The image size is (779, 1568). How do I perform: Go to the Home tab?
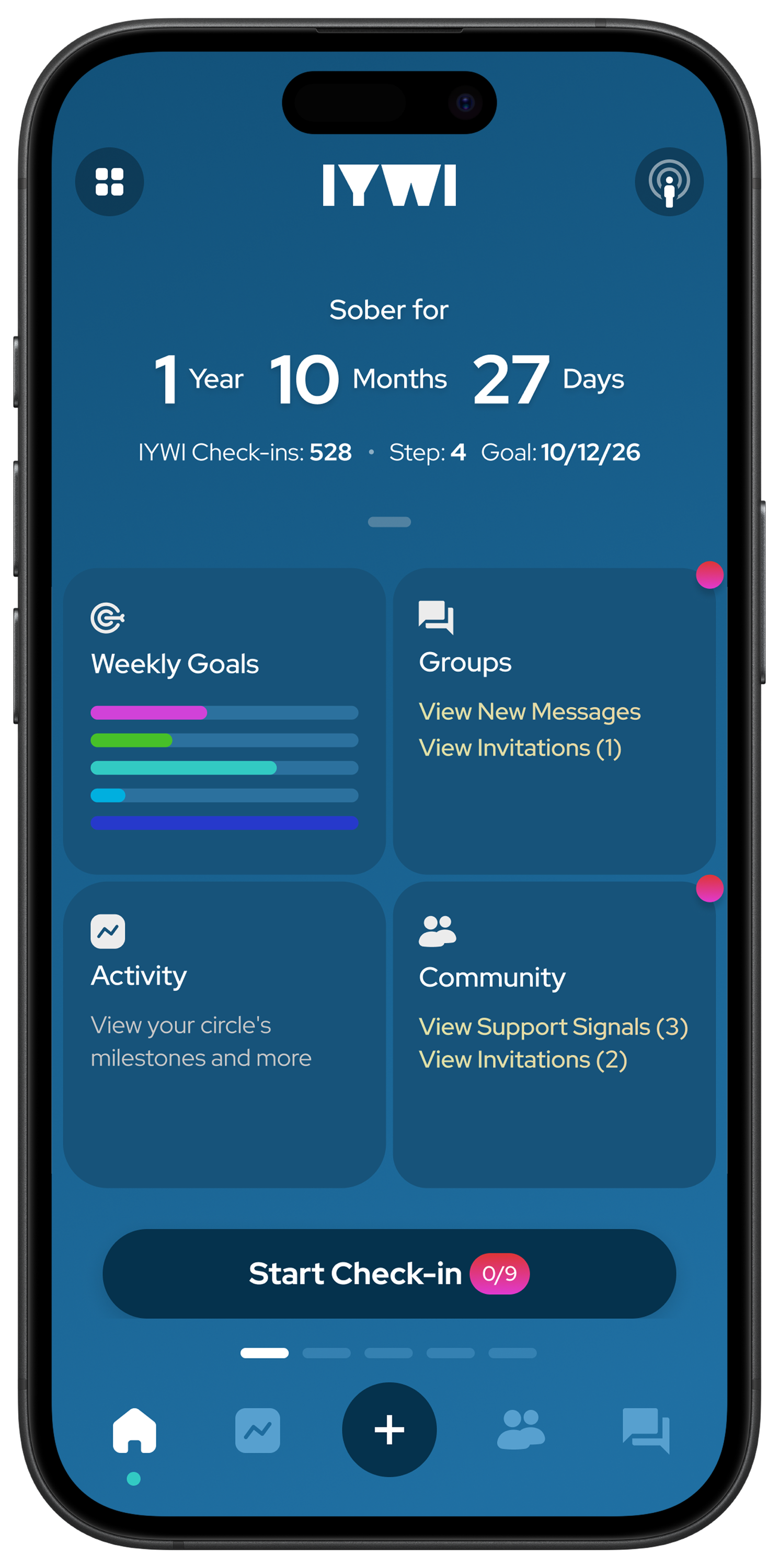(x=134, y=1431)
